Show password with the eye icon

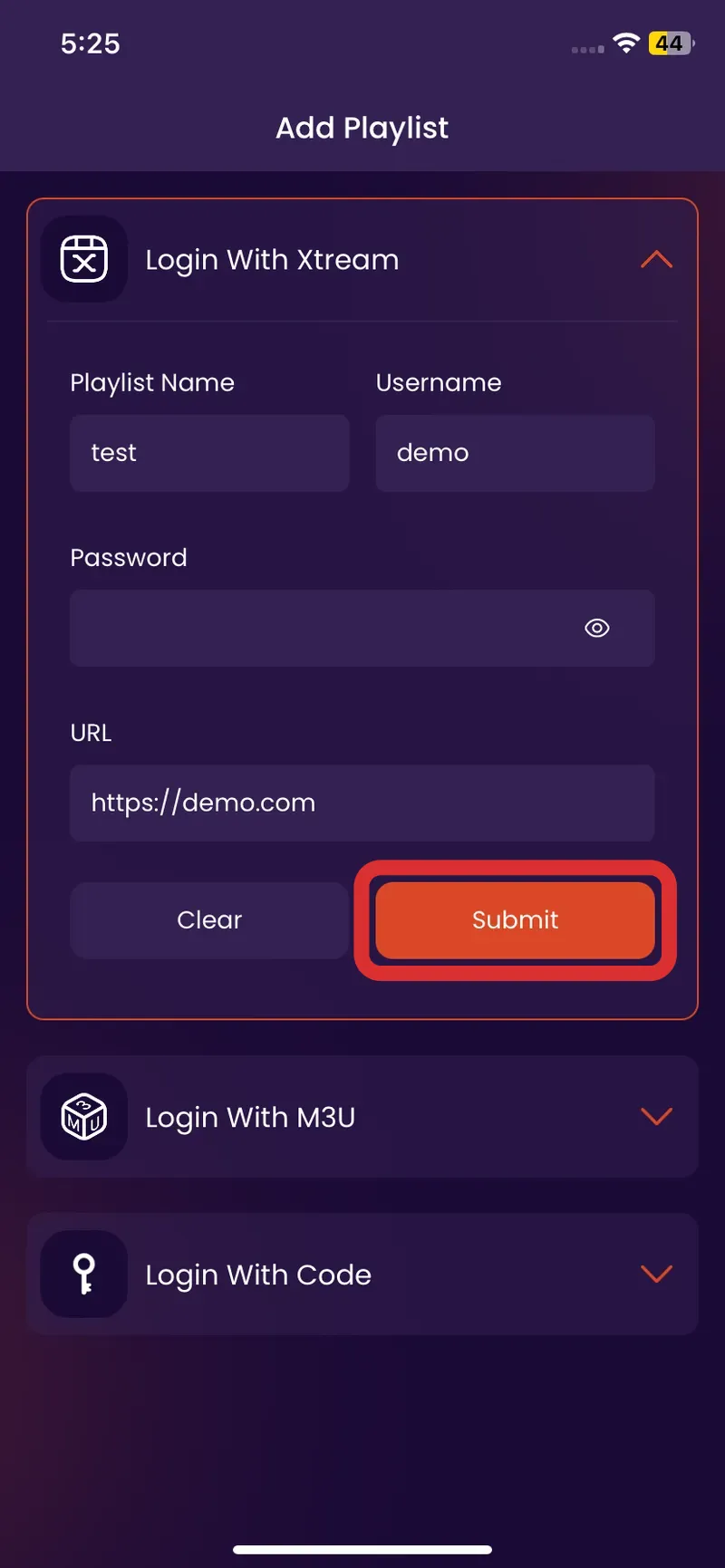(597, 628)
